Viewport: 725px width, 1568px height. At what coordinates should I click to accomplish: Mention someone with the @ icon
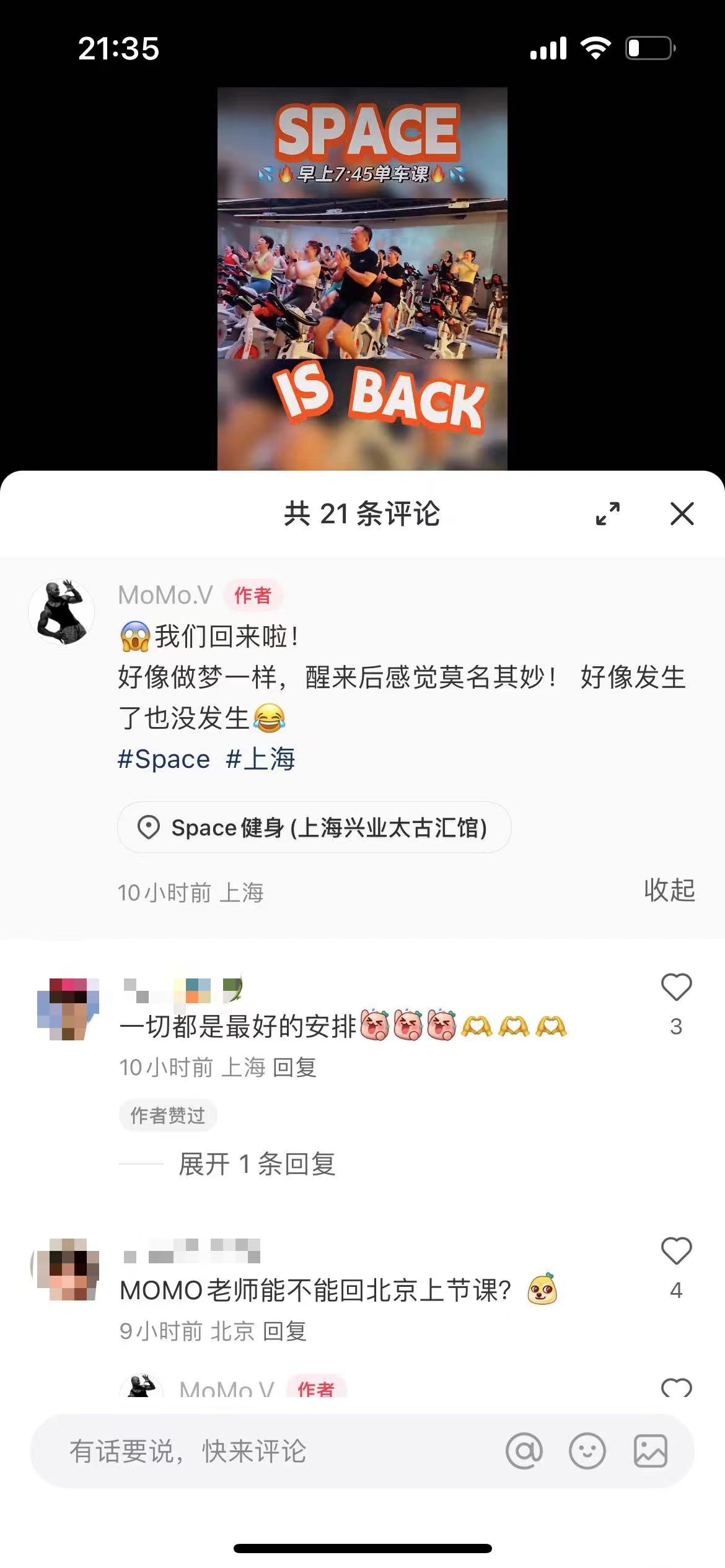524,1451
